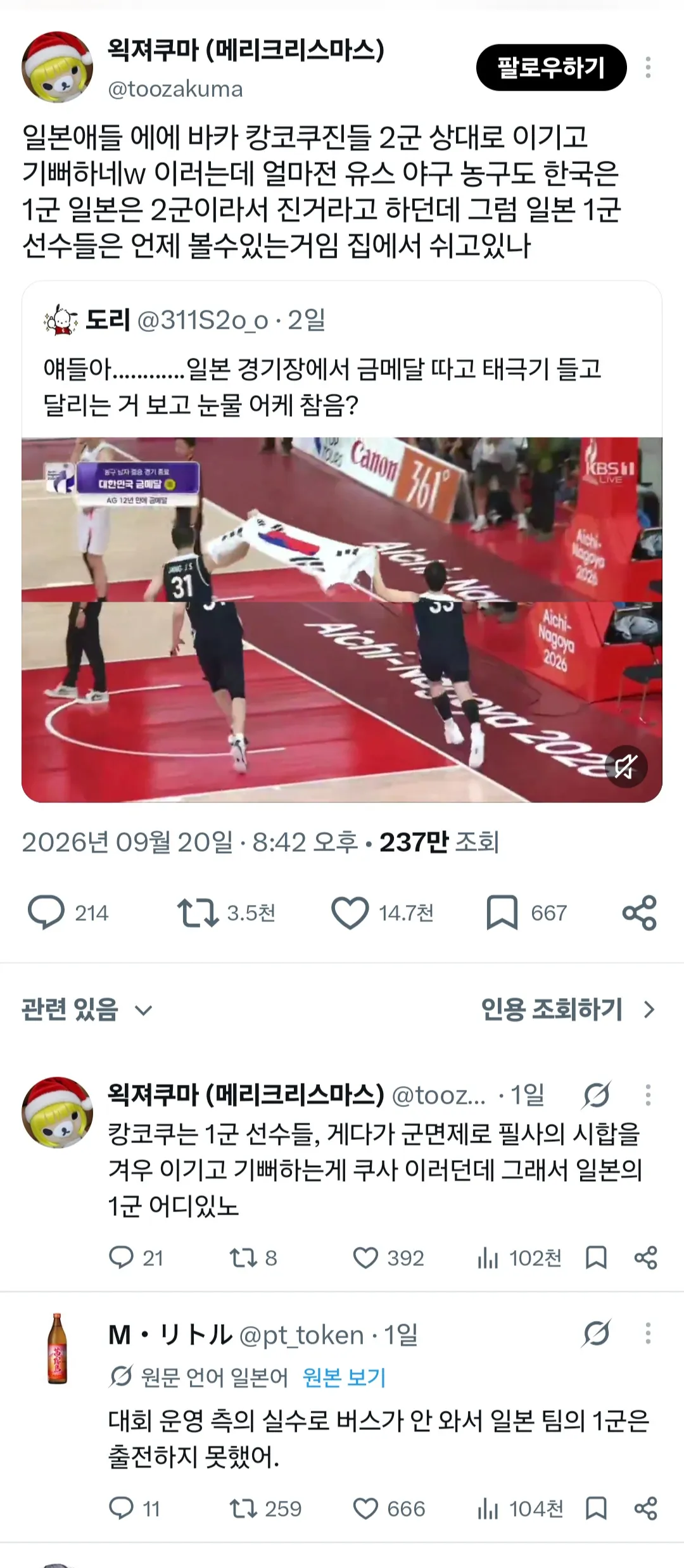Share the main post
684x1568 pixels.
(x=640, y=913)
